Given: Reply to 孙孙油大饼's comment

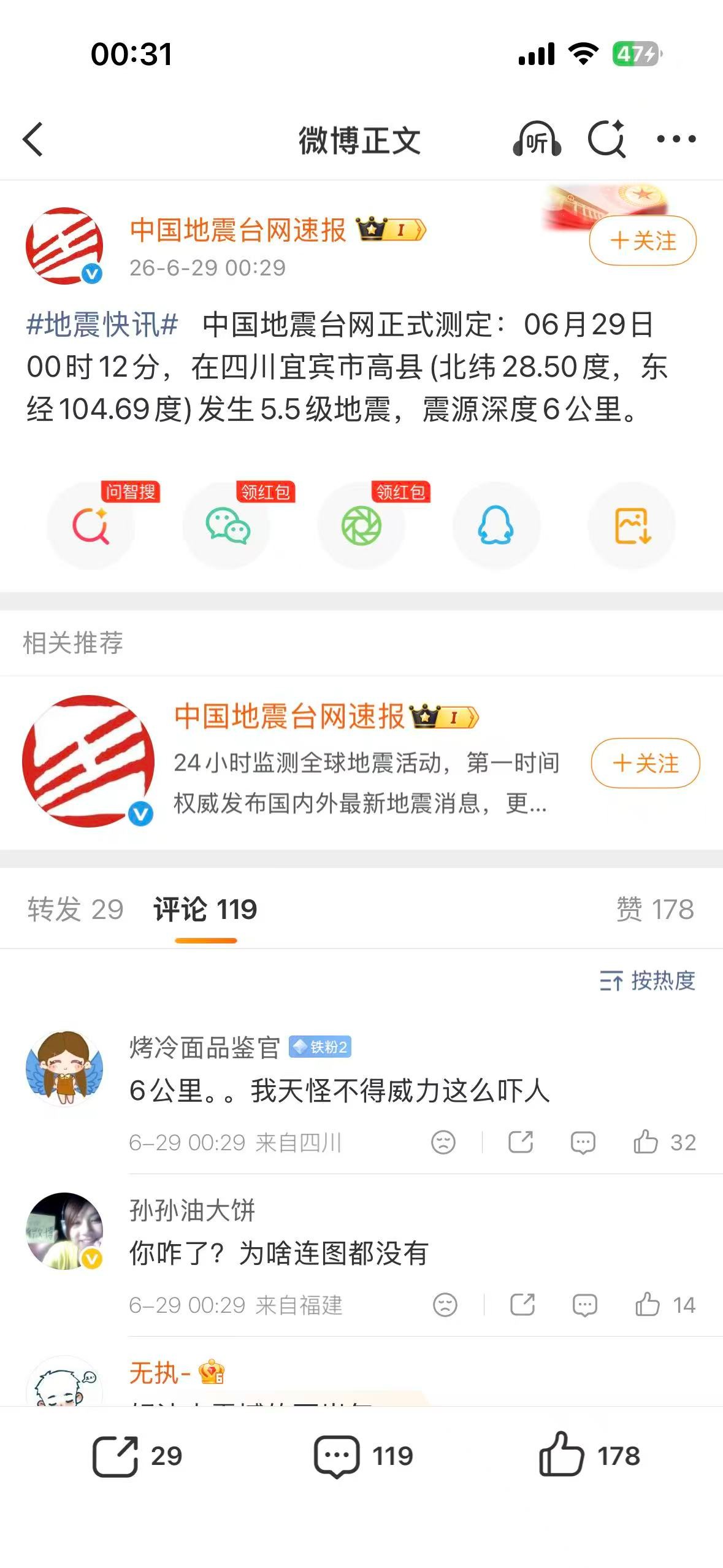Looking at the screenshot, I should pyautogui.click(x=584, y=1305).
